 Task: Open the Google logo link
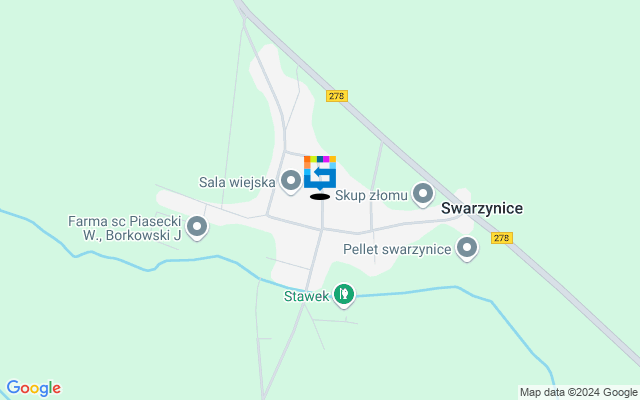point(33,388)
